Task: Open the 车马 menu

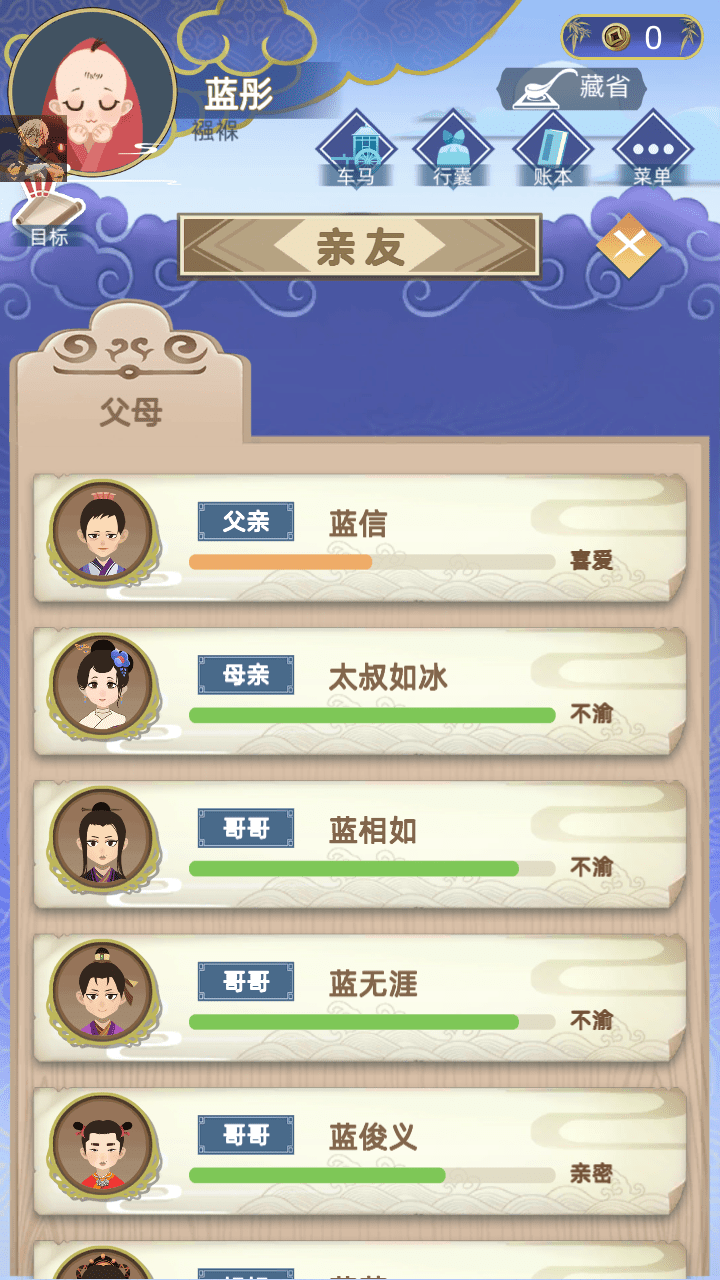Action: point(356,150)
